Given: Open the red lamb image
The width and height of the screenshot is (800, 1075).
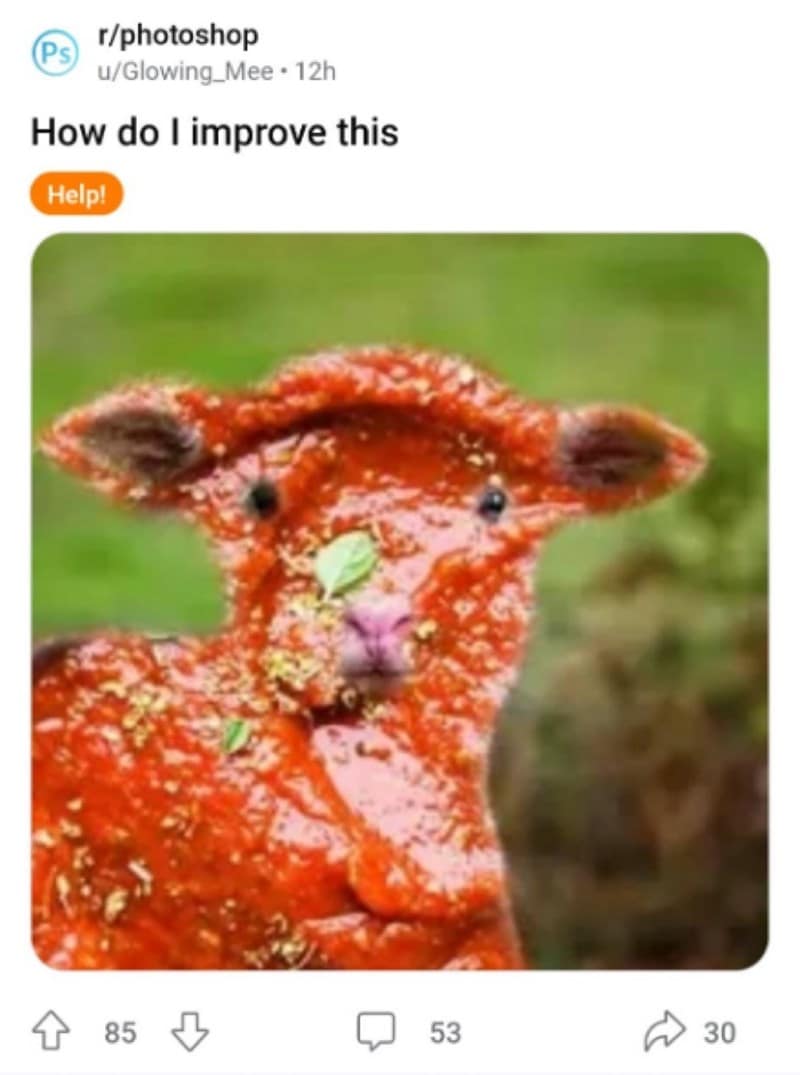Looking at the screenshot, I should (400, 601).
